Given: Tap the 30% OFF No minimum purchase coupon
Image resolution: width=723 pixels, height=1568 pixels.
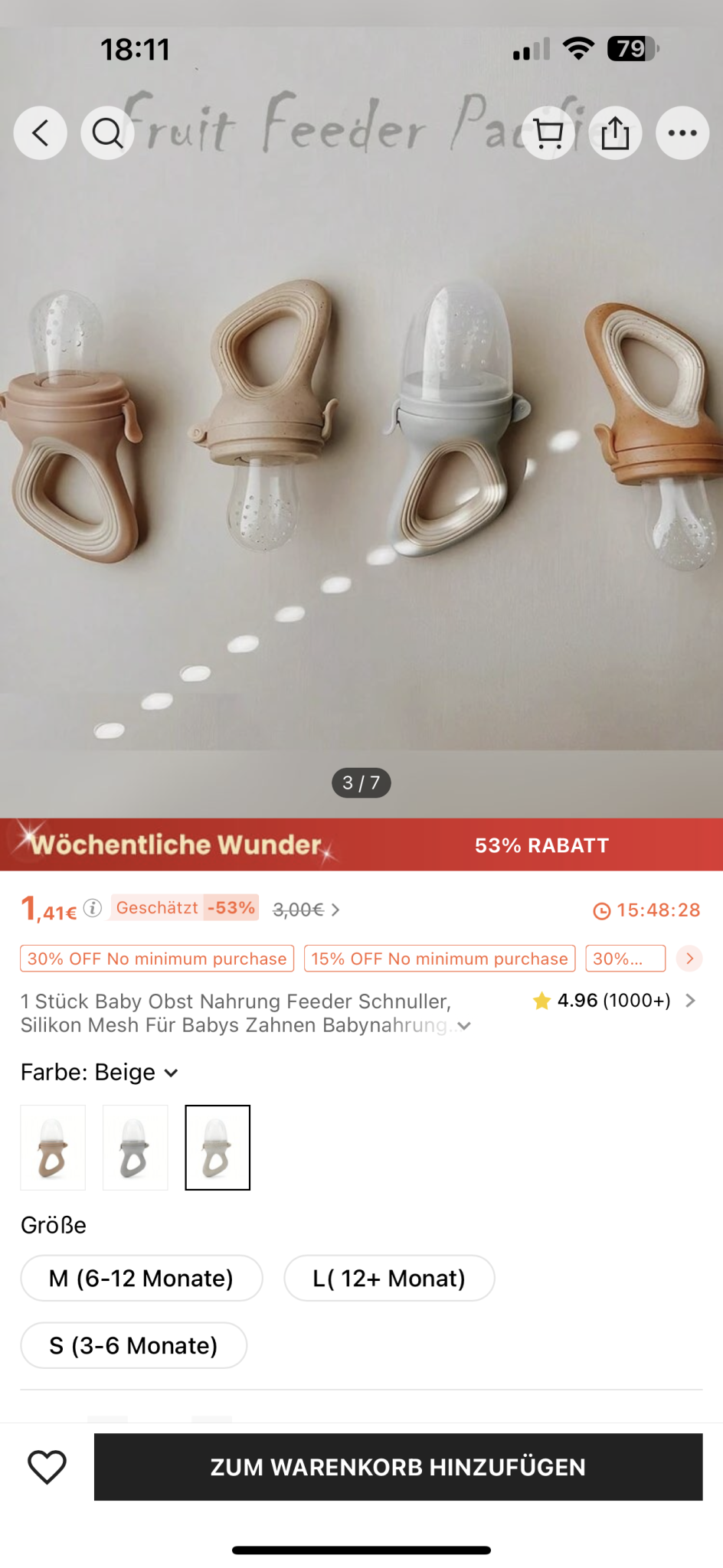Looking at the screenshot, I should (x=157, y=959).
